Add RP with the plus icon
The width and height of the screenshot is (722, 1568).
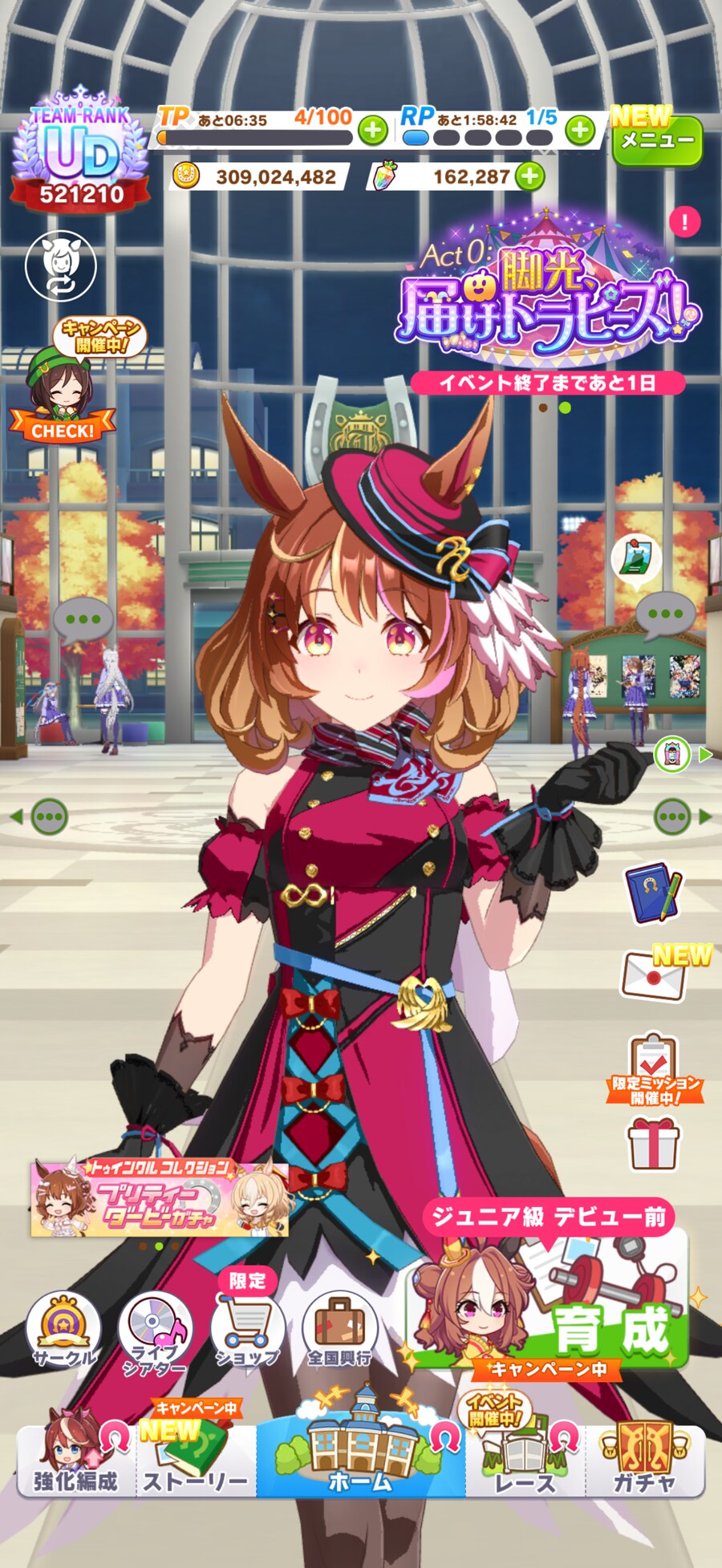[580, 130]
